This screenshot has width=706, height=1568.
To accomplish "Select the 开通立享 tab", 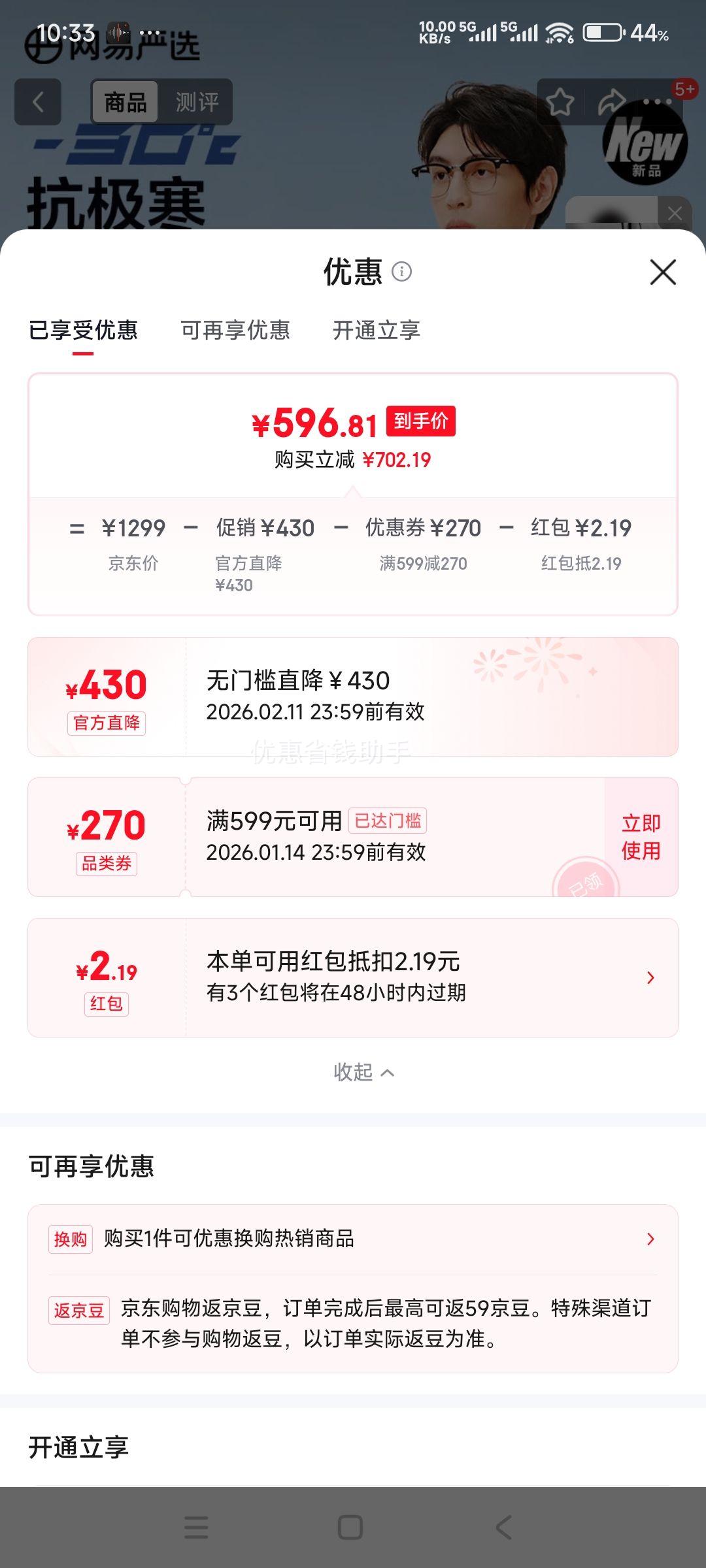I will [376, 331].
